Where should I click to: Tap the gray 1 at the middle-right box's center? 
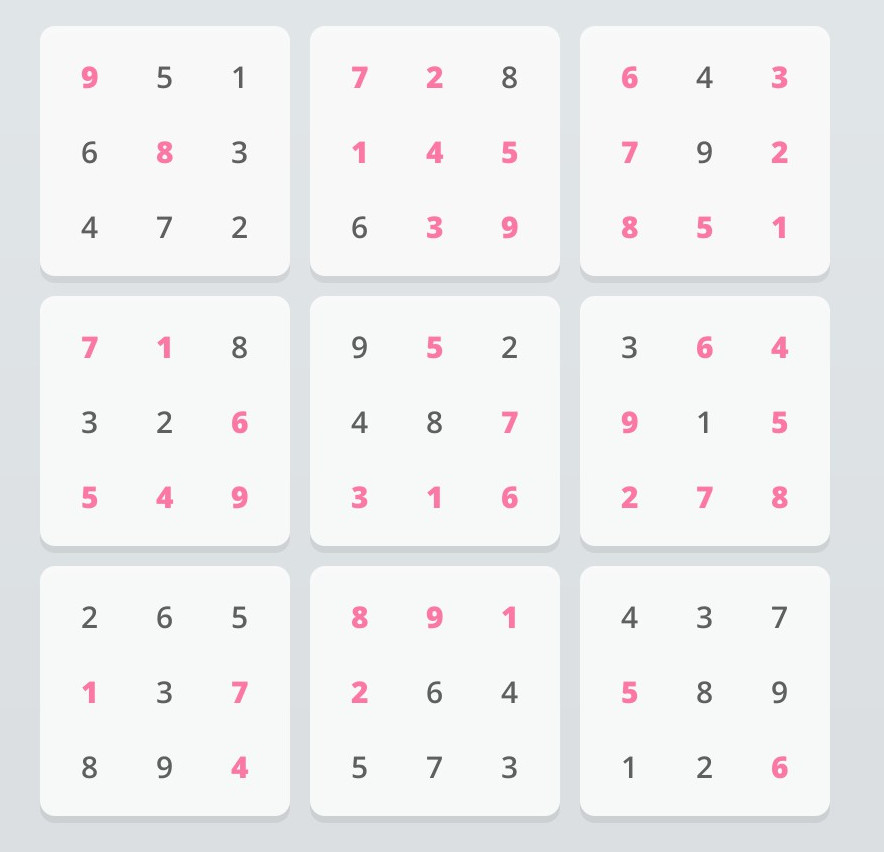[704, 423]
